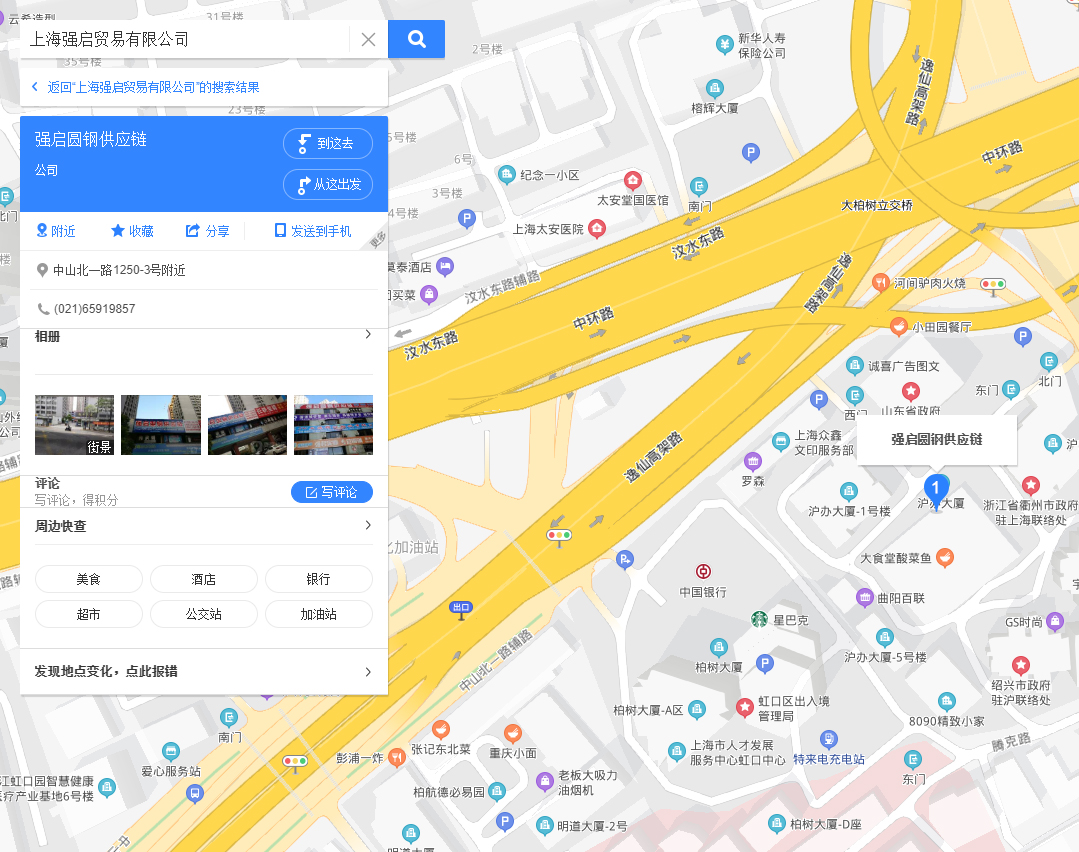1079x852 pixels.
Task: Get directions with 到这去
Action: tap(328, 143)
